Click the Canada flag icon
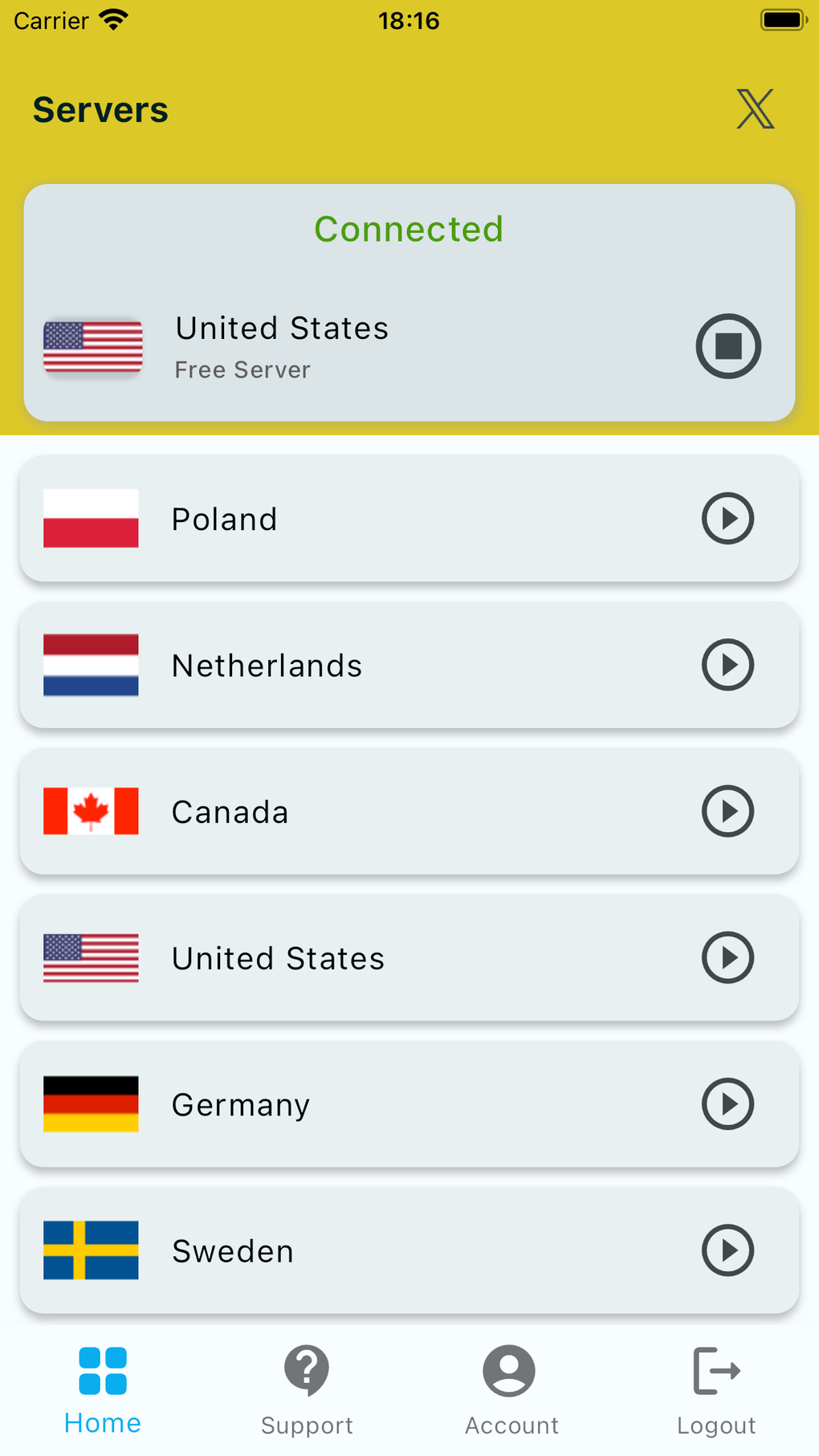Image resolution: width=819 pixels, height=1456 pixels. (91, 812)
